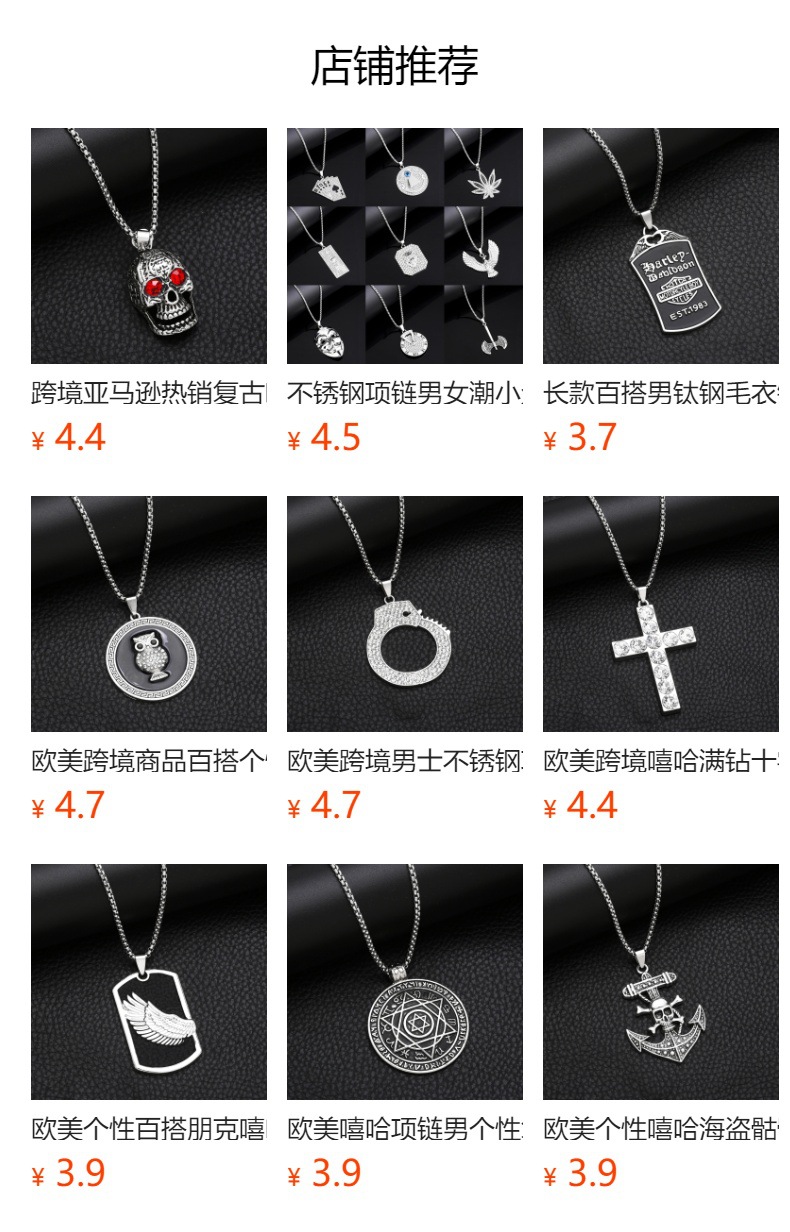The width and height of the screenshot is (790, 1232).
Task: View the Harley dog tag necklace priced 3.7
Action: click(x=660, y=246)
